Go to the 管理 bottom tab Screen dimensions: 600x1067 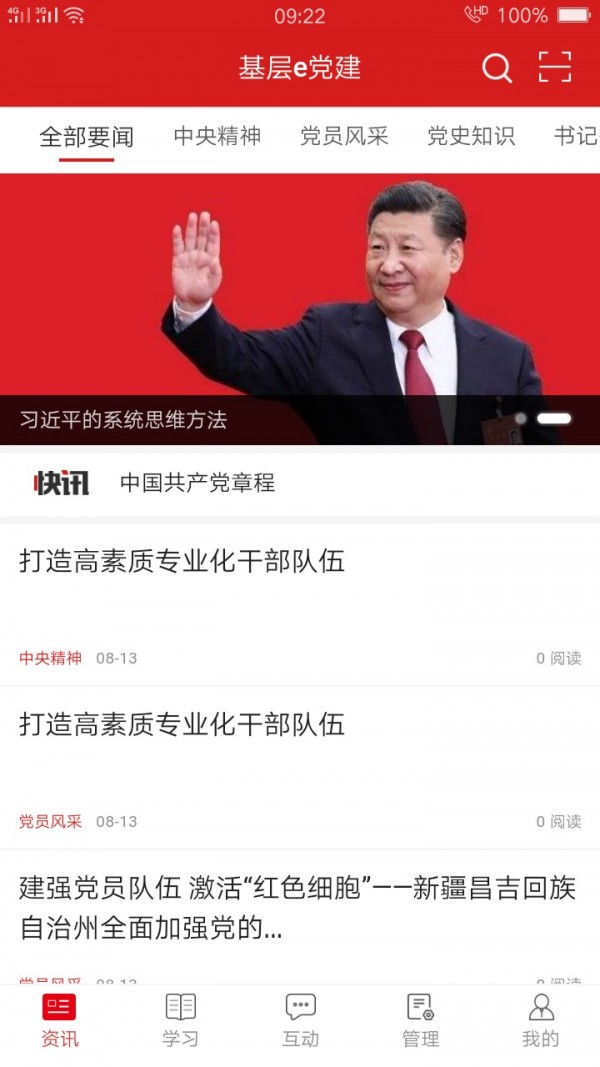pos(420,1020)
